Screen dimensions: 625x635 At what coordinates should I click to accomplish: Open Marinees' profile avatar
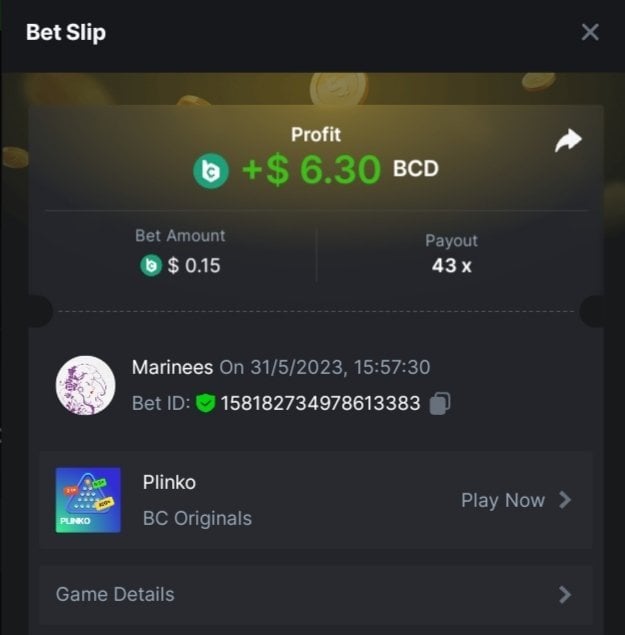point(85,385)
